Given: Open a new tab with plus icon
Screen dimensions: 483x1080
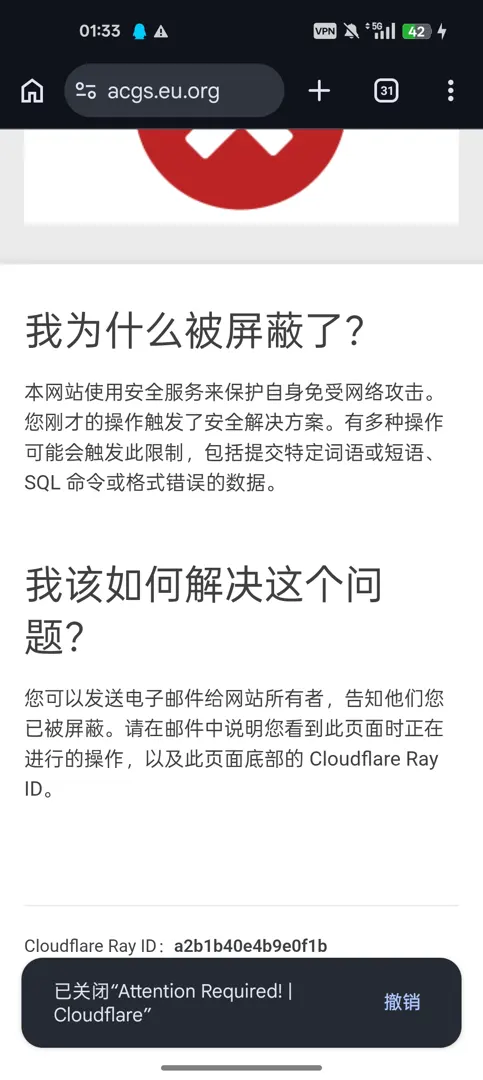Looking at the screenshot, I should click(x=319, y=91).
